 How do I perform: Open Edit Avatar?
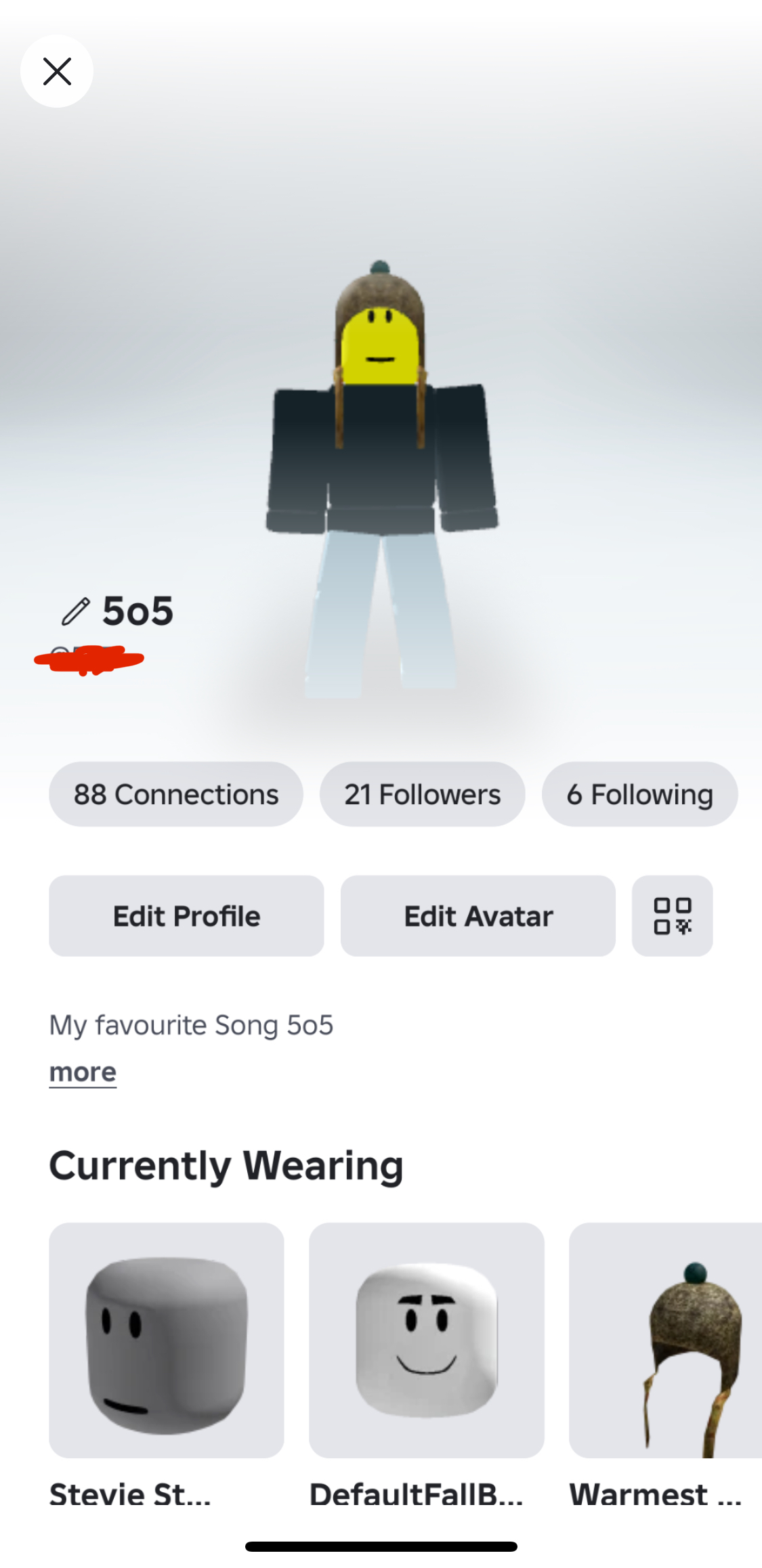(478, 916)
